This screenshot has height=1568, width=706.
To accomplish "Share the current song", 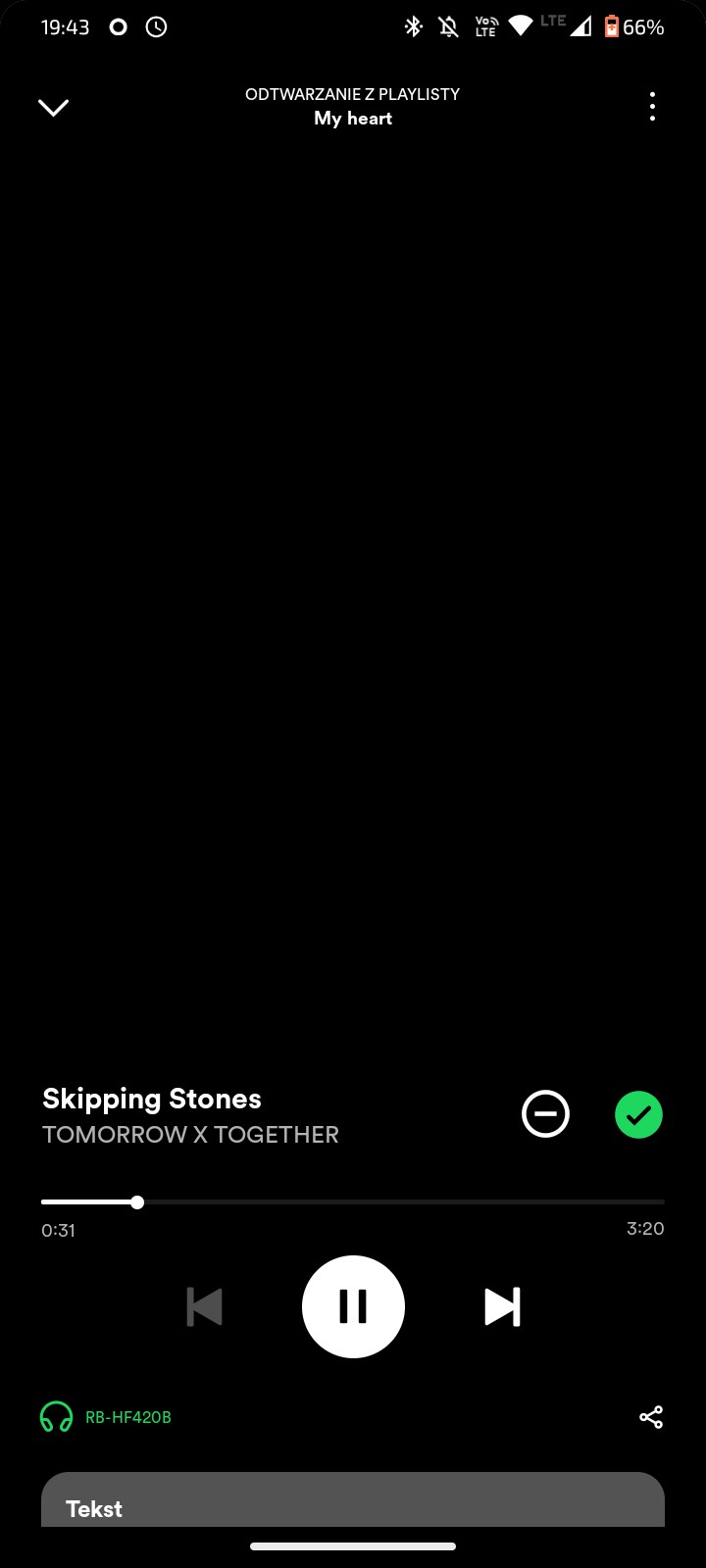I will pyautogui.click(x=651, y=1417).
